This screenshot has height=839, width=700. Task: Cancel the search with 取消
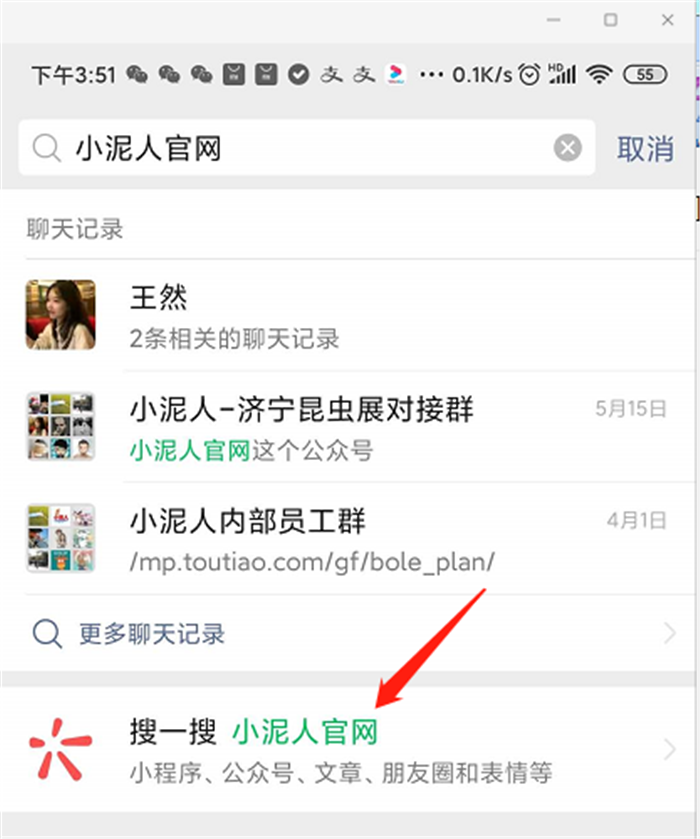coord(645,149)
